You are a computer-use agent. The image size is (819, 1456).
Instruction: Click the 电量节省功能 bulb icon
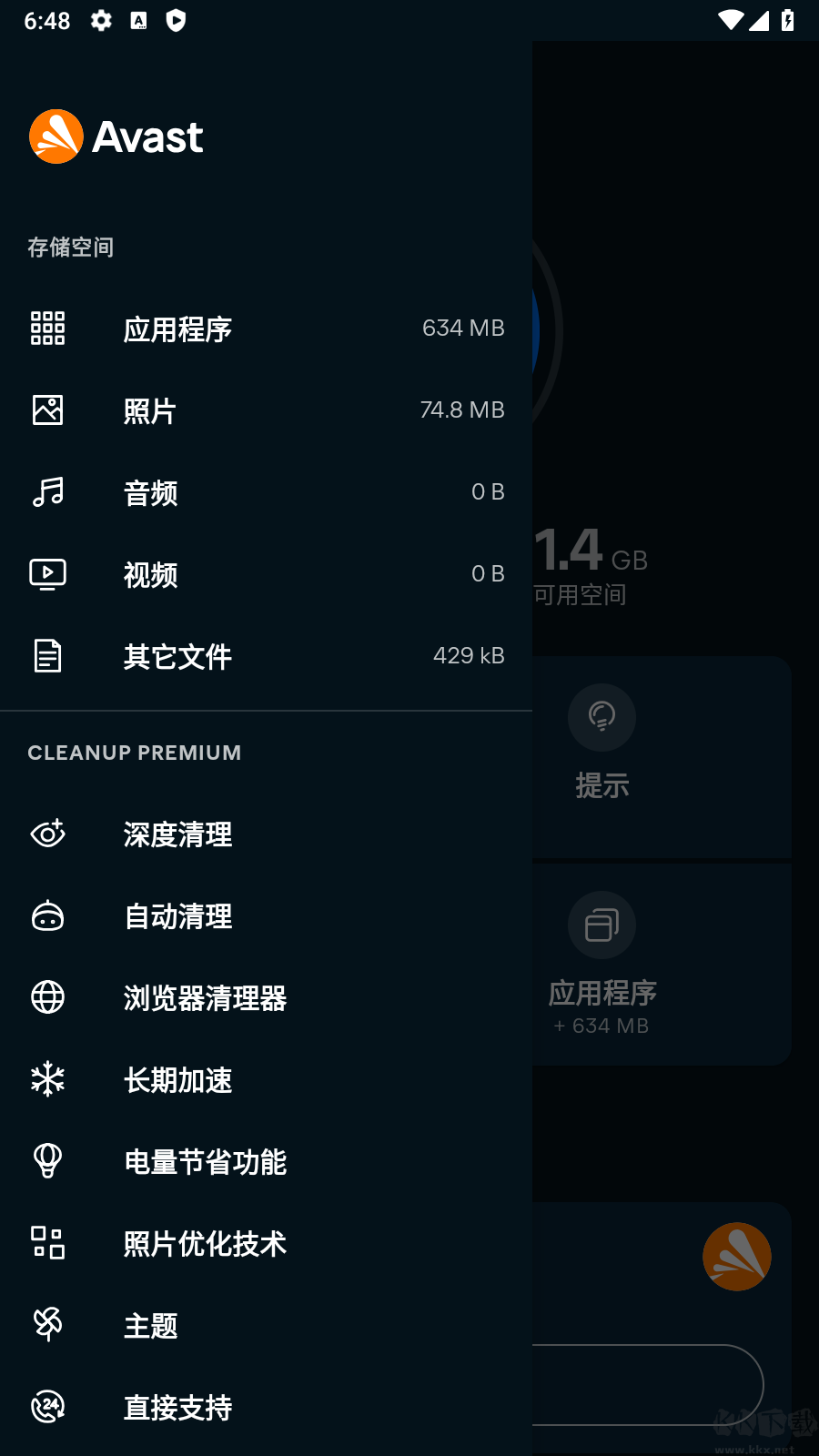coord(46,1162)
